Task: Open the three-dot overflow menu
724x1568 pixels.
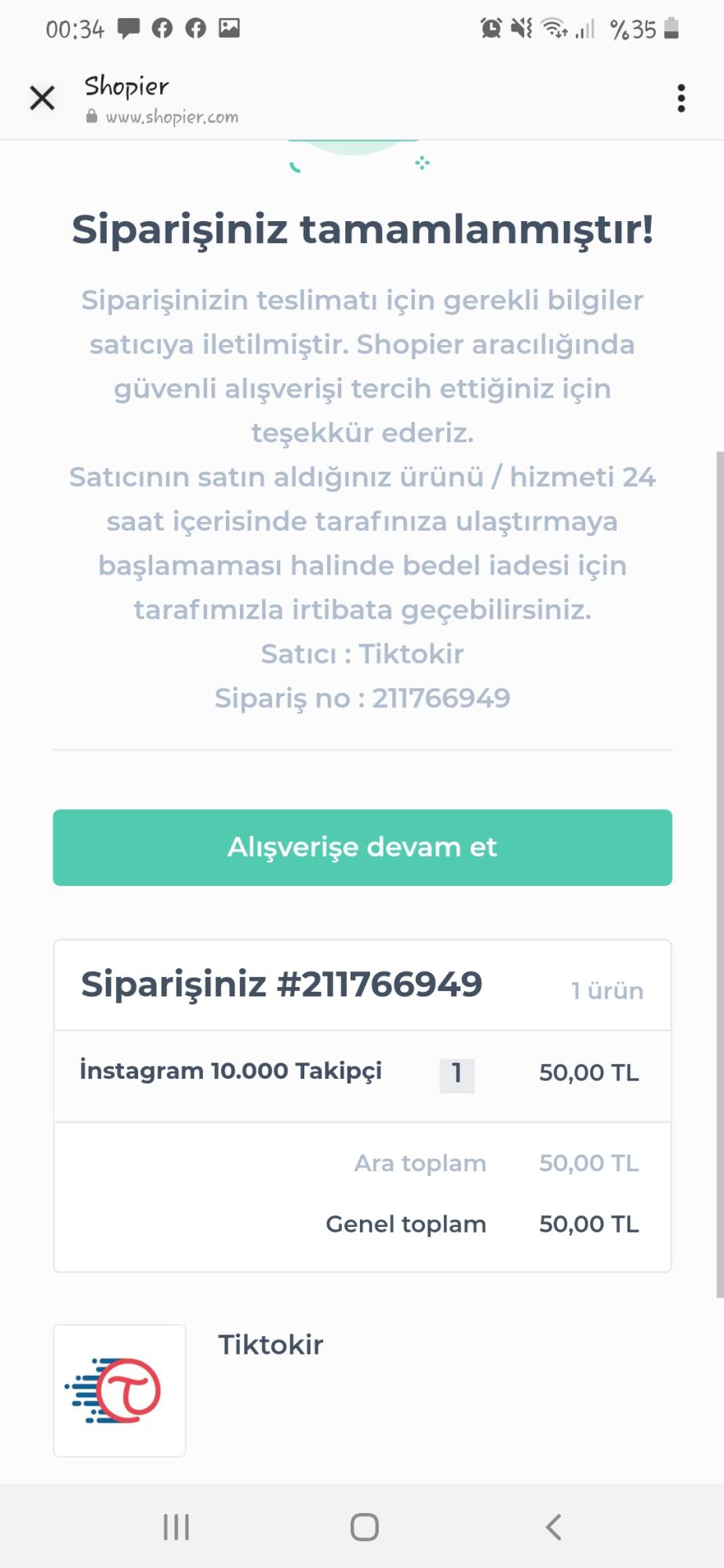Action: pyautogui.click(x=681, y=98)
